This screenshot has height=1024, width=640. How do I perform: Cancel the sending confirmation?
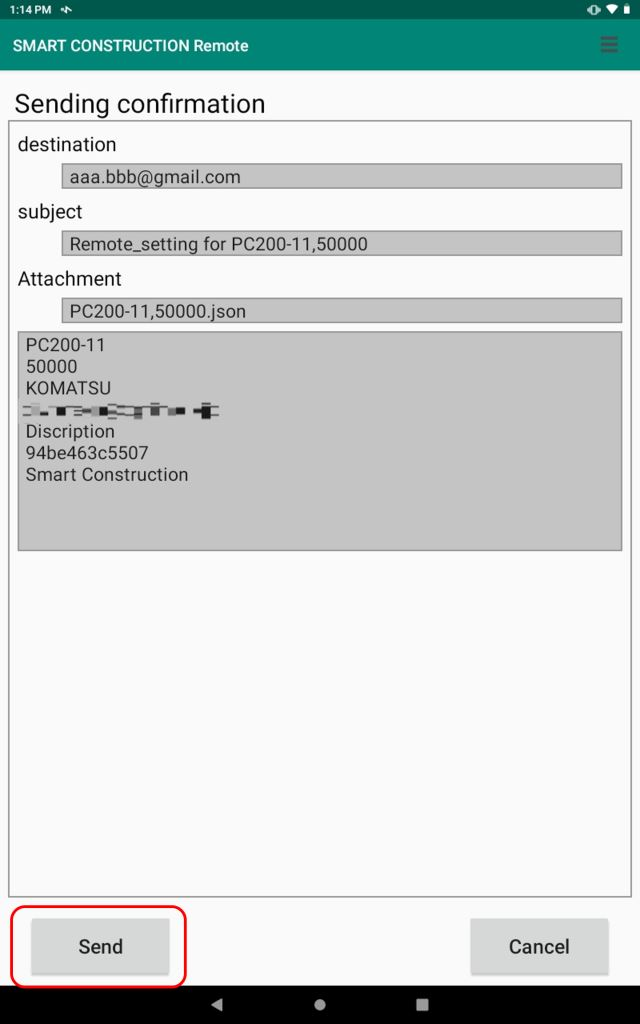[539, 946]
